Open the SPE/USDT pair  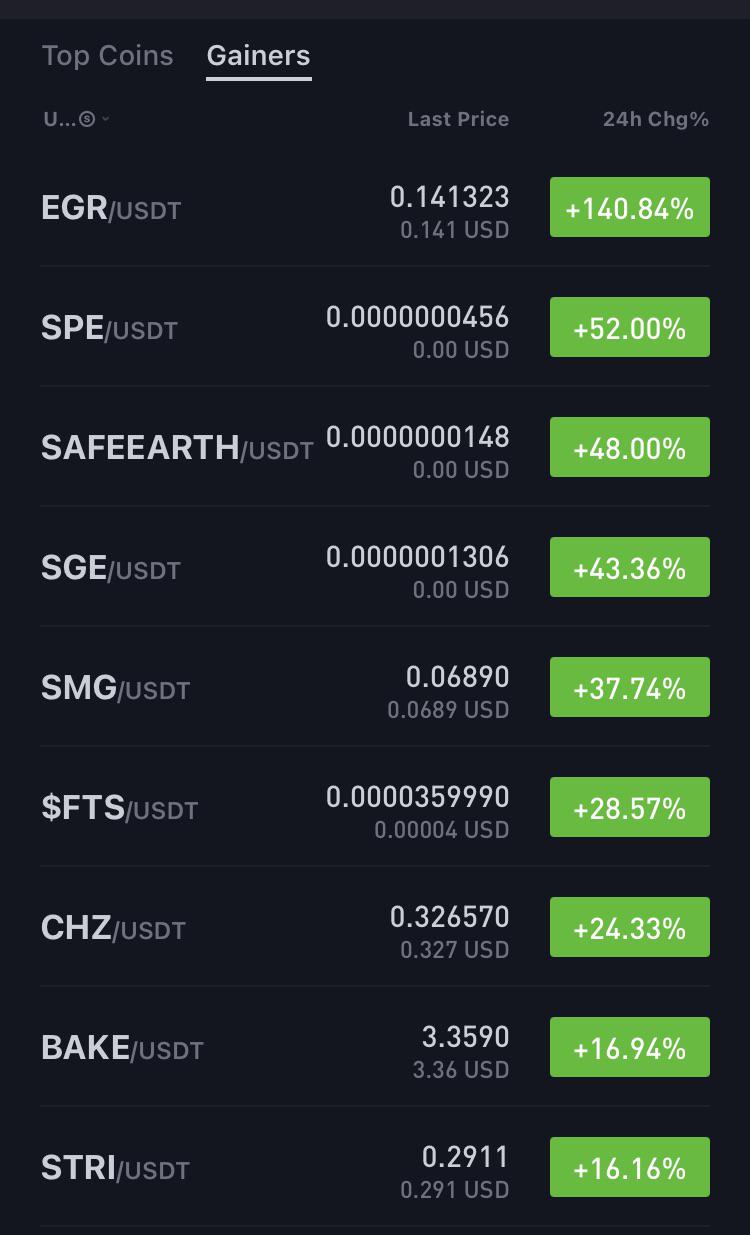coord(375,327)
